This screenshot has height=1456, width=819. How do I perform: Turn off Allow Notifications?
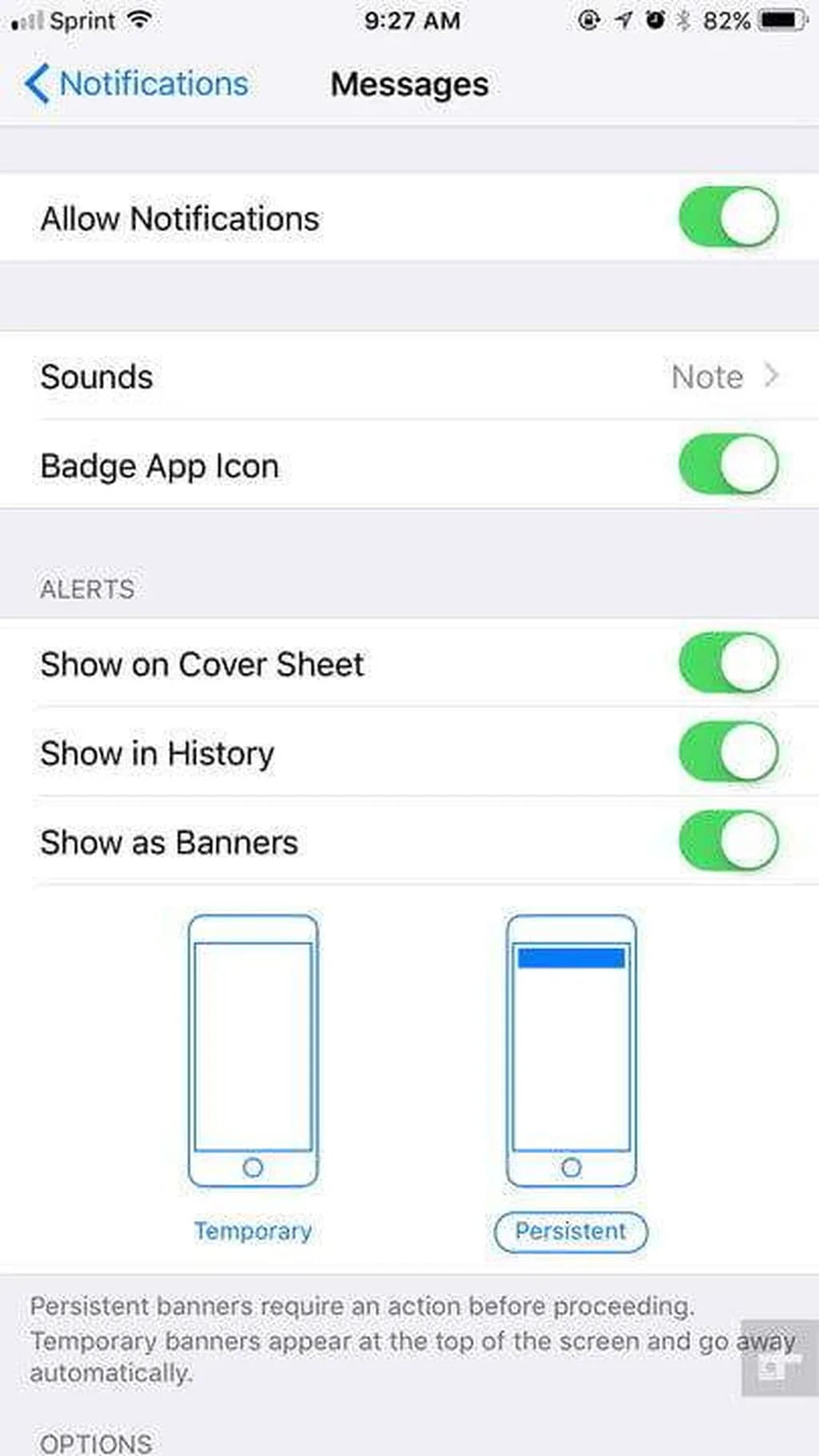pyautogui.click(x=728, y=218)
